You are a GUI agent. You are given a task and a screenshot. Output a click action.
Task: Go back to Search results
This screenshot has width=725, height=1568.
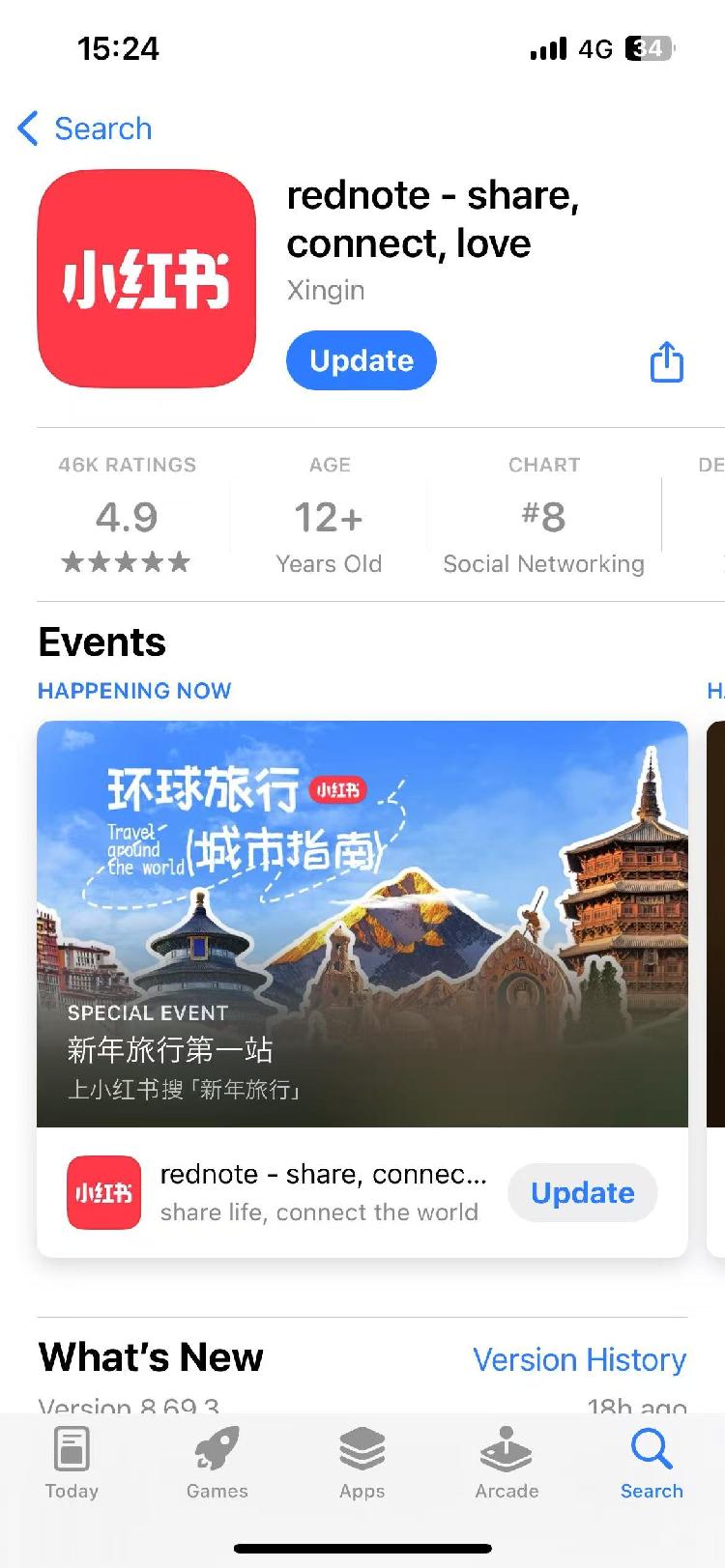point(85,128)
